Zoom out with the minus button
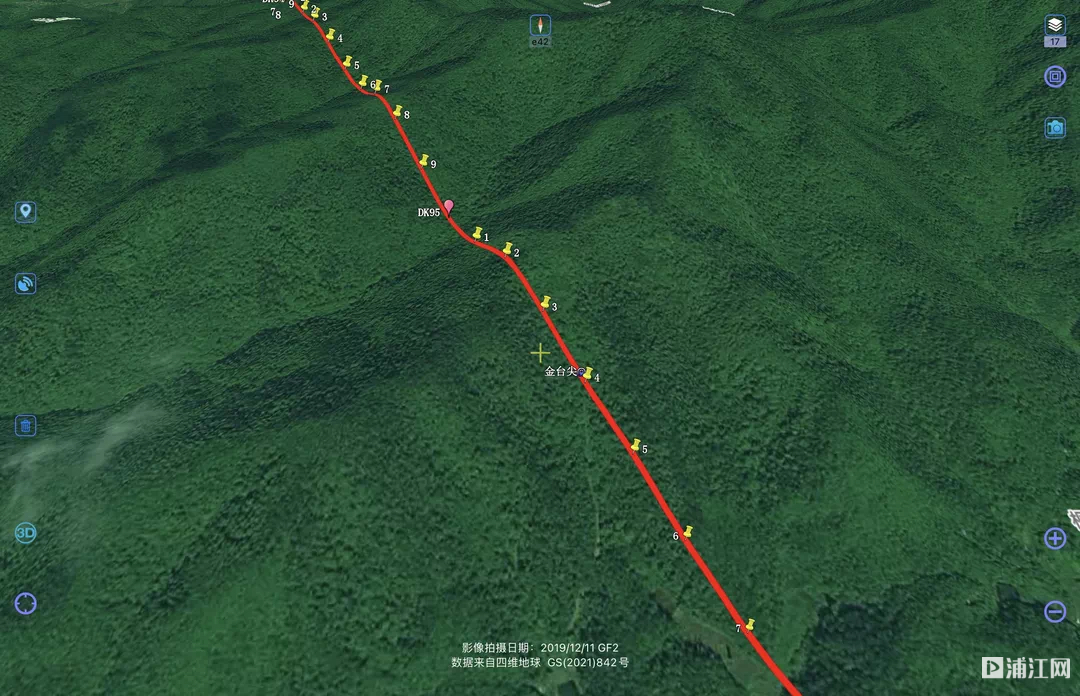This screenshot has width=1080, height=696. [x=1055, y=612]
